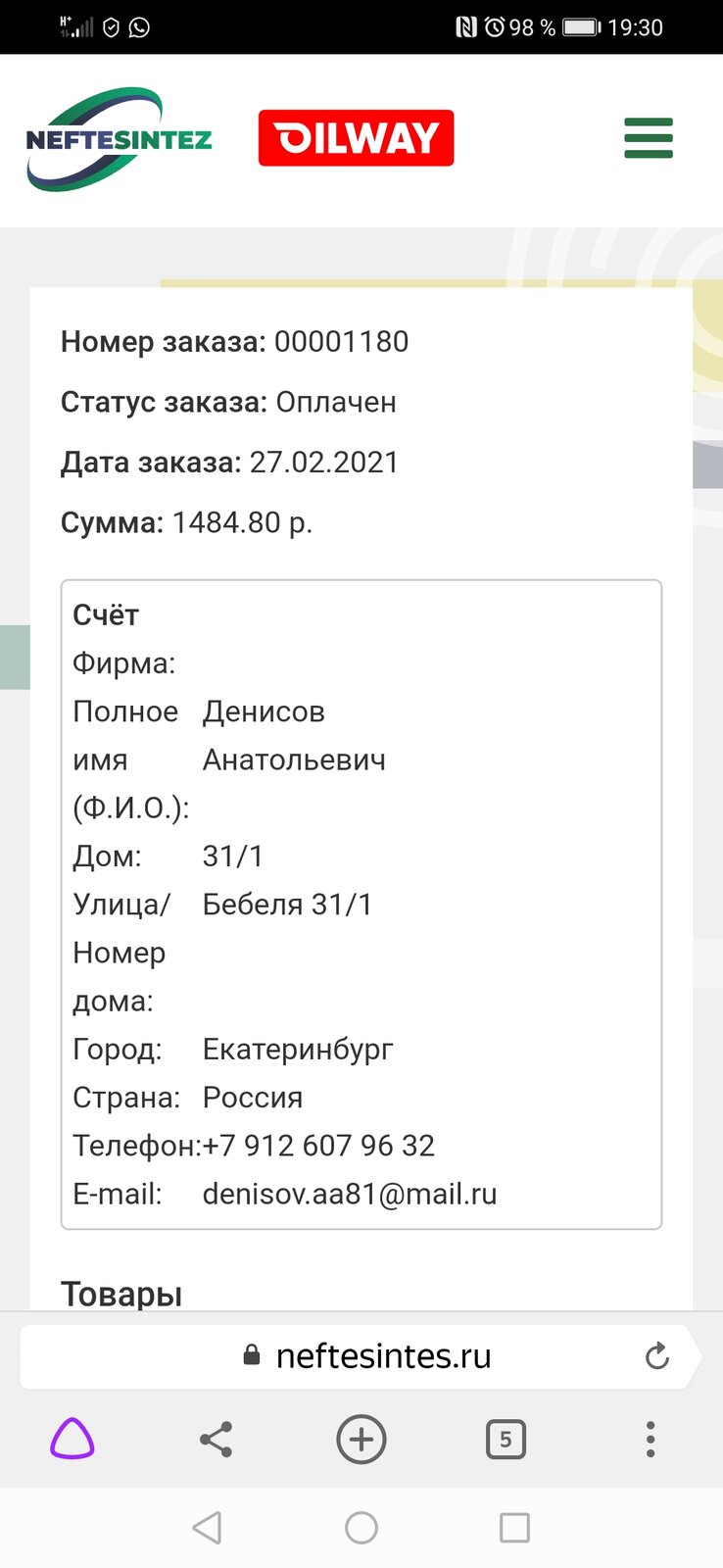This screenshot has height=1568, width=723.
Task: Reload the page
Action: (x=657, y=1356)
